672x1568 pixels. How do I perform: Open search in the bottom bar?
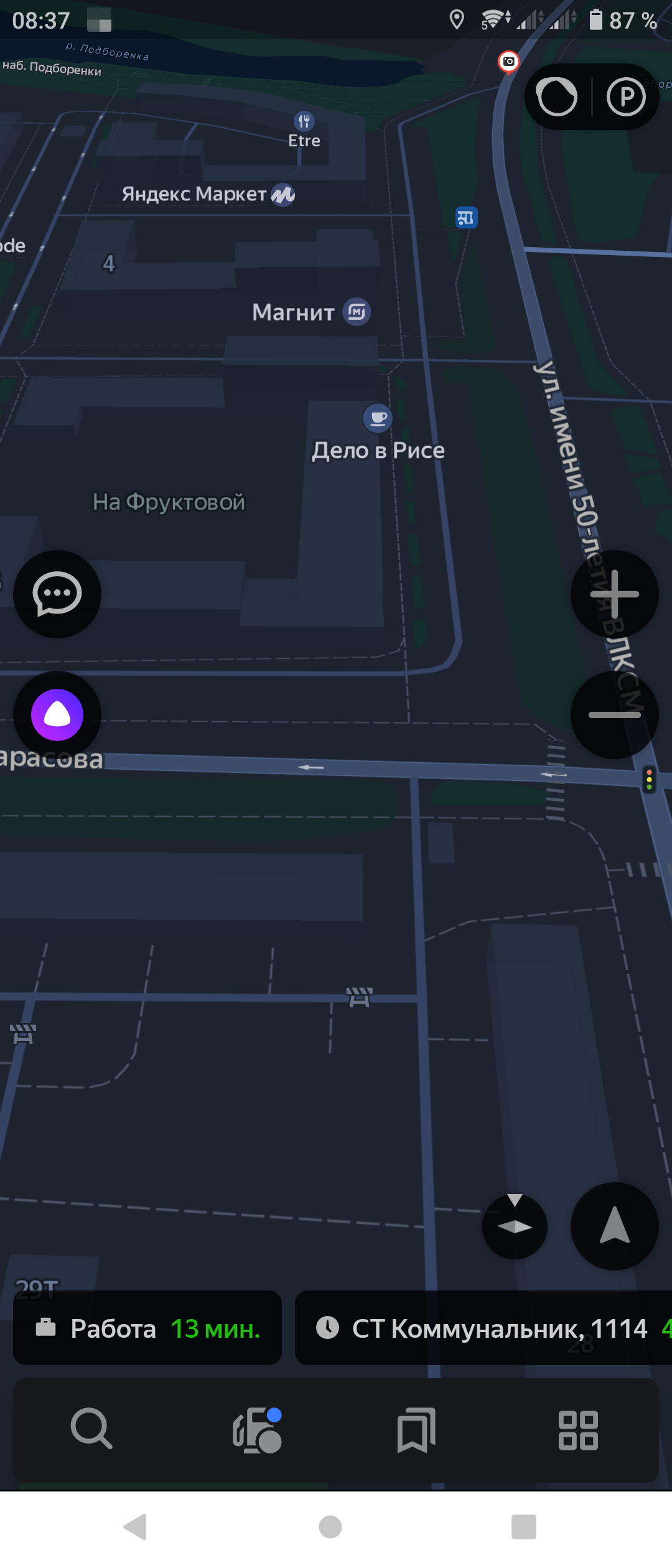91,1429
